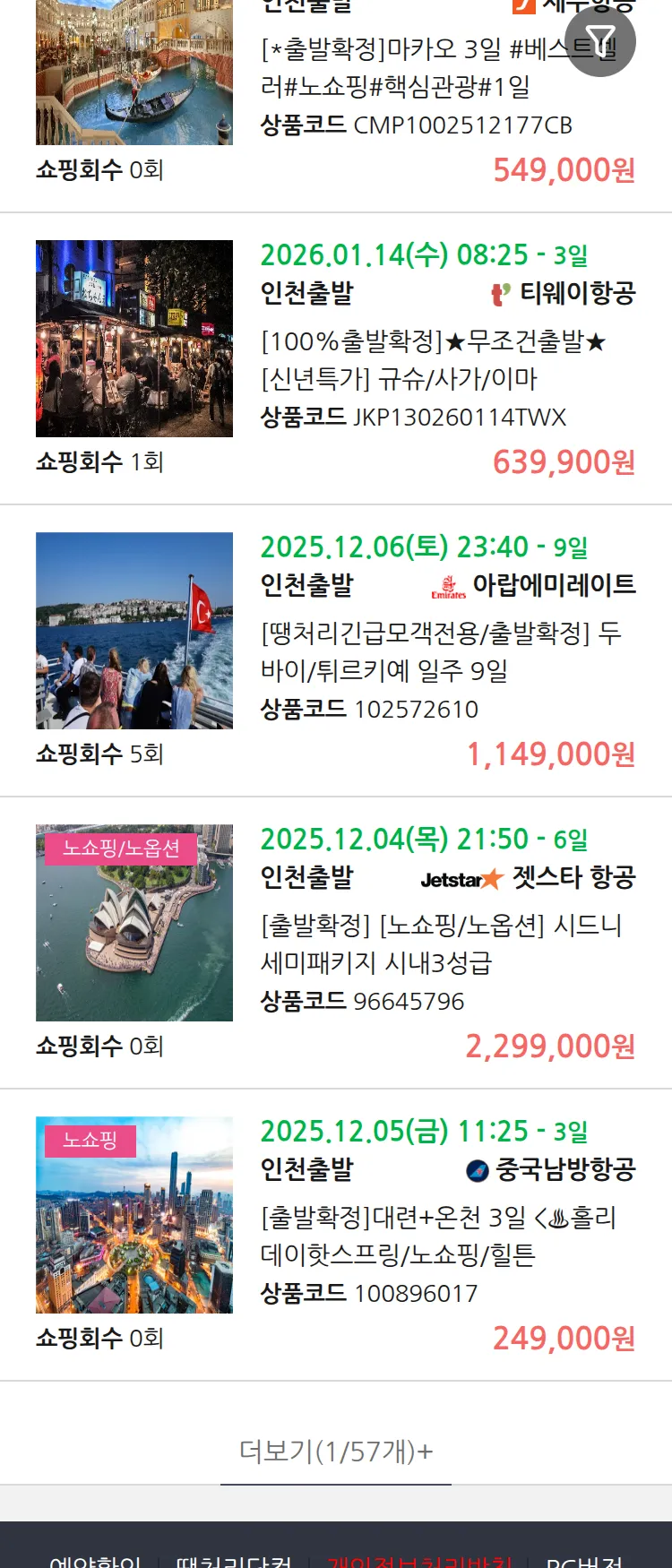View the Dubai/Türkiye 9-day Emirates package
This screenshot has height=1568, width=672.
441,651
